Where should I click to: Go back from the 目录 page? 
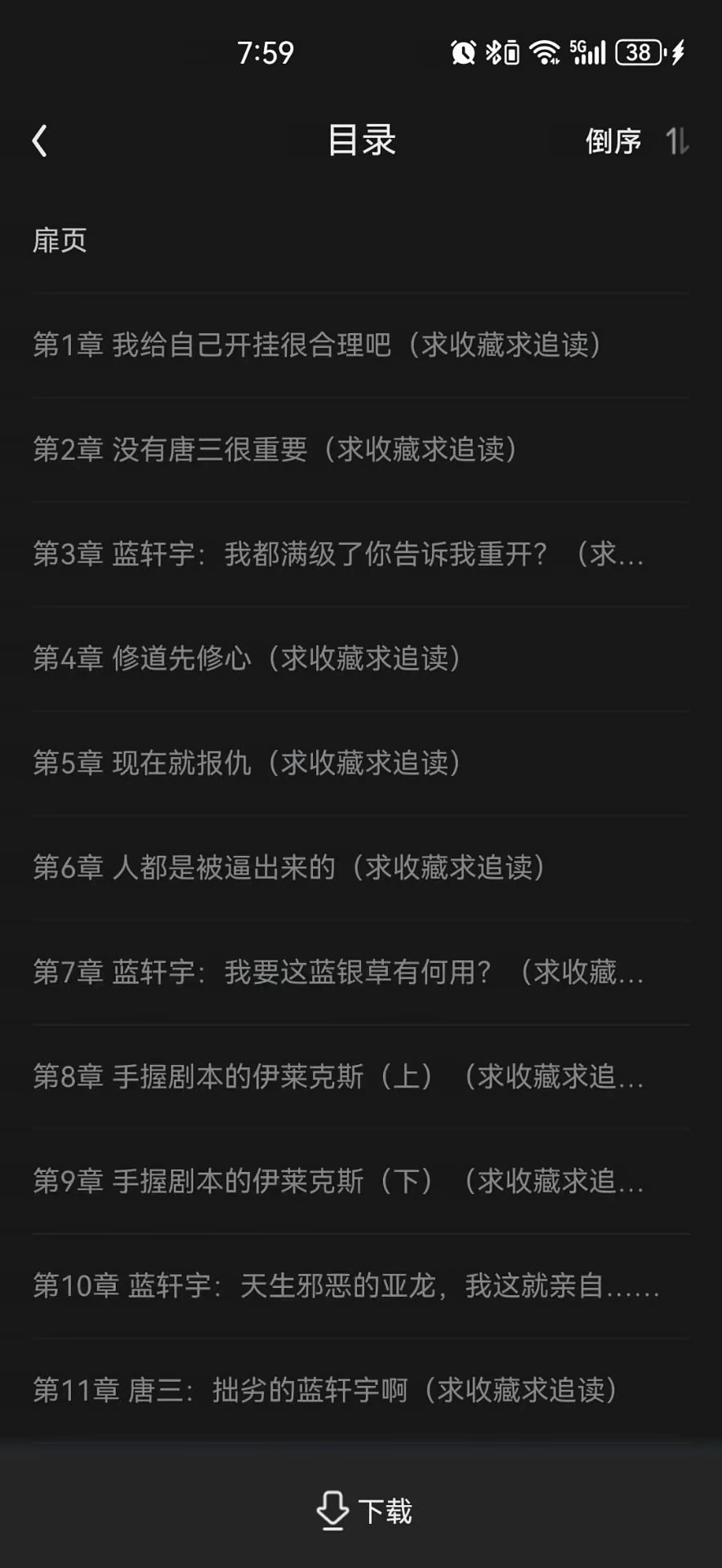pyautogui.click(x=39, y=140)
